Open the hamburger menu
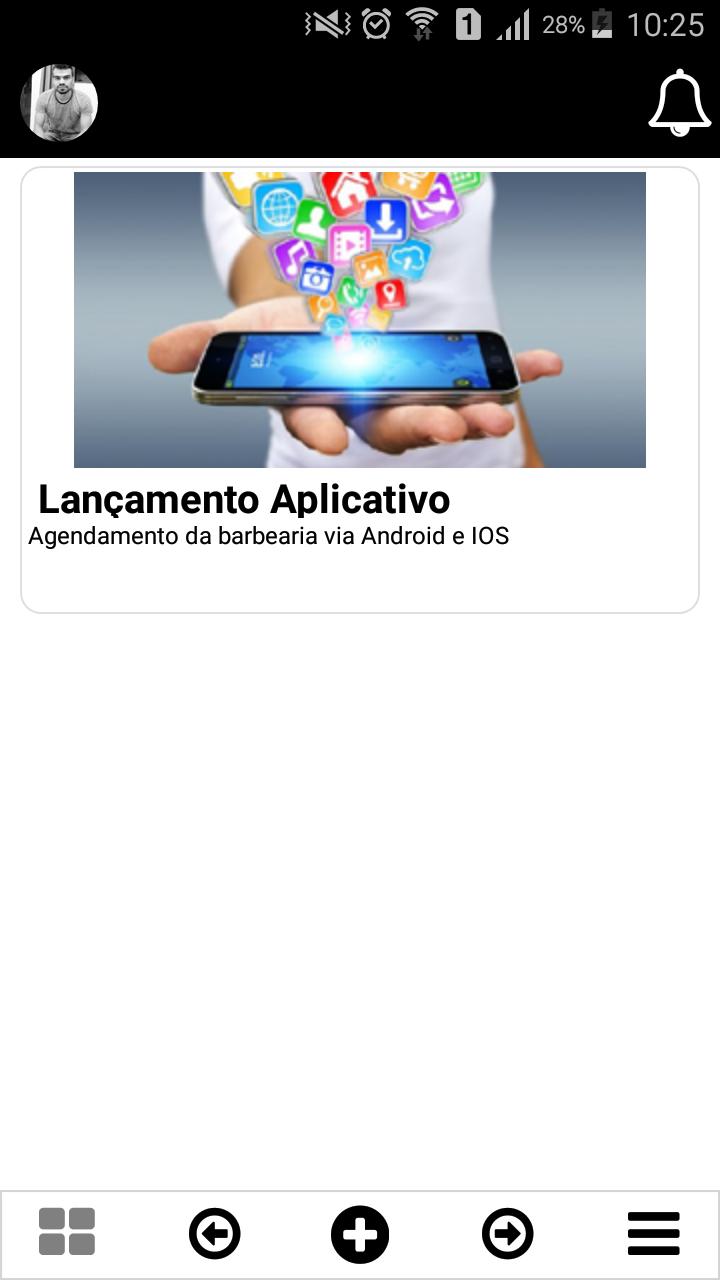720x1280 pixels. [x=654, y=1233]
